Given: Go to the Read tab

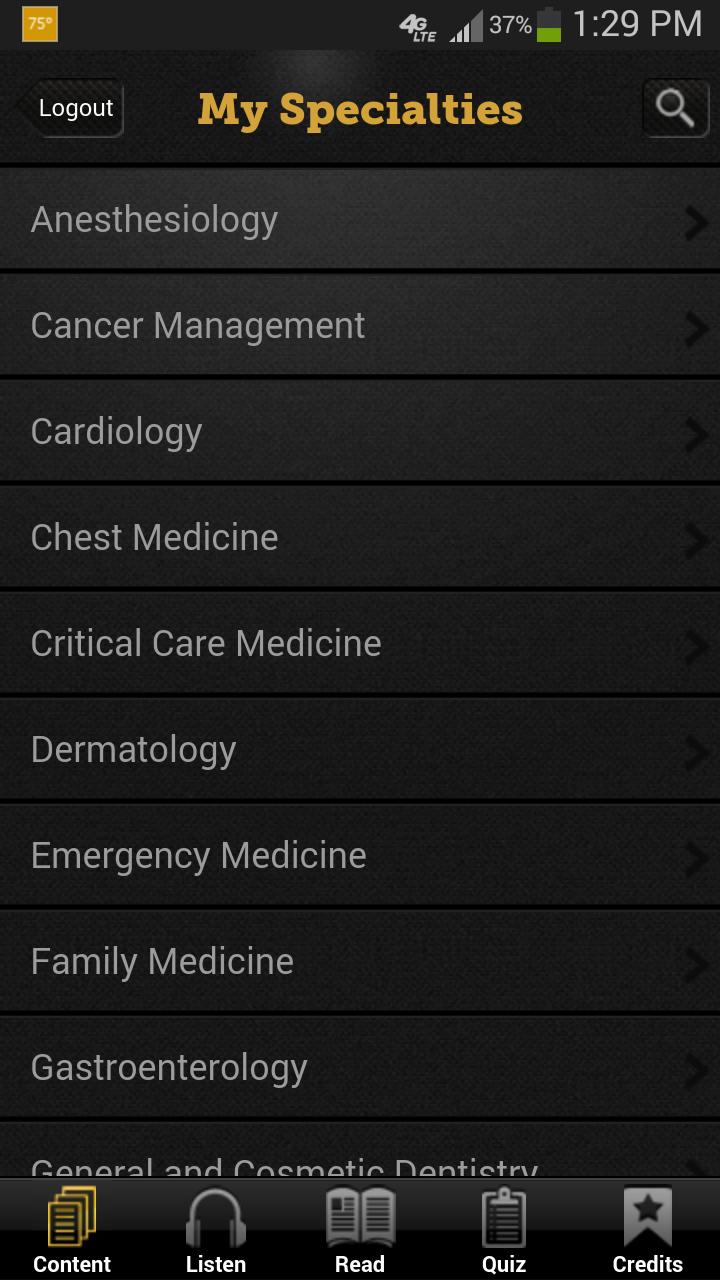Looking at the screenshot, I should [x=360, y=1230].
